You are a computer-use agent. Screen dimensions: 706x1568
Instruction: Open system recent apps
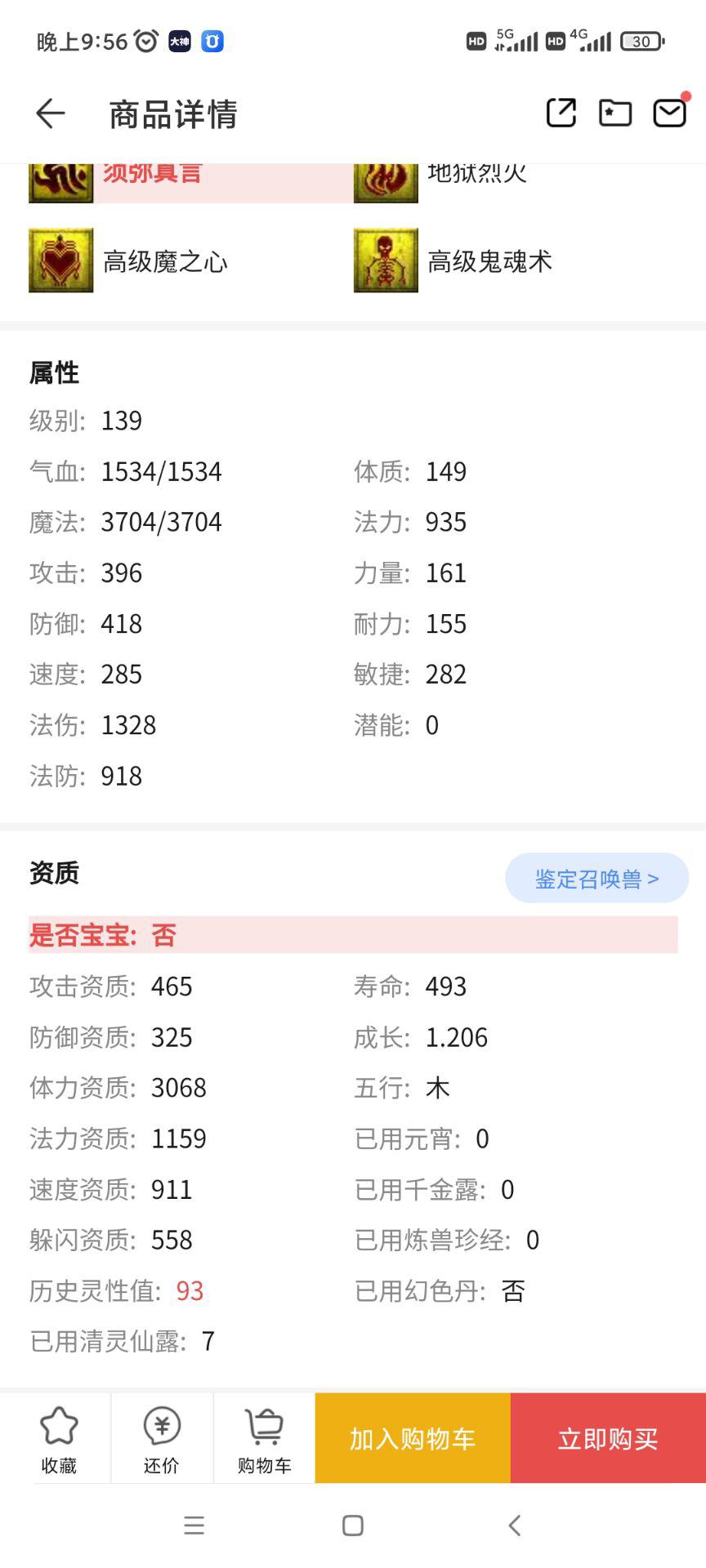click(x=194, y=1525)
